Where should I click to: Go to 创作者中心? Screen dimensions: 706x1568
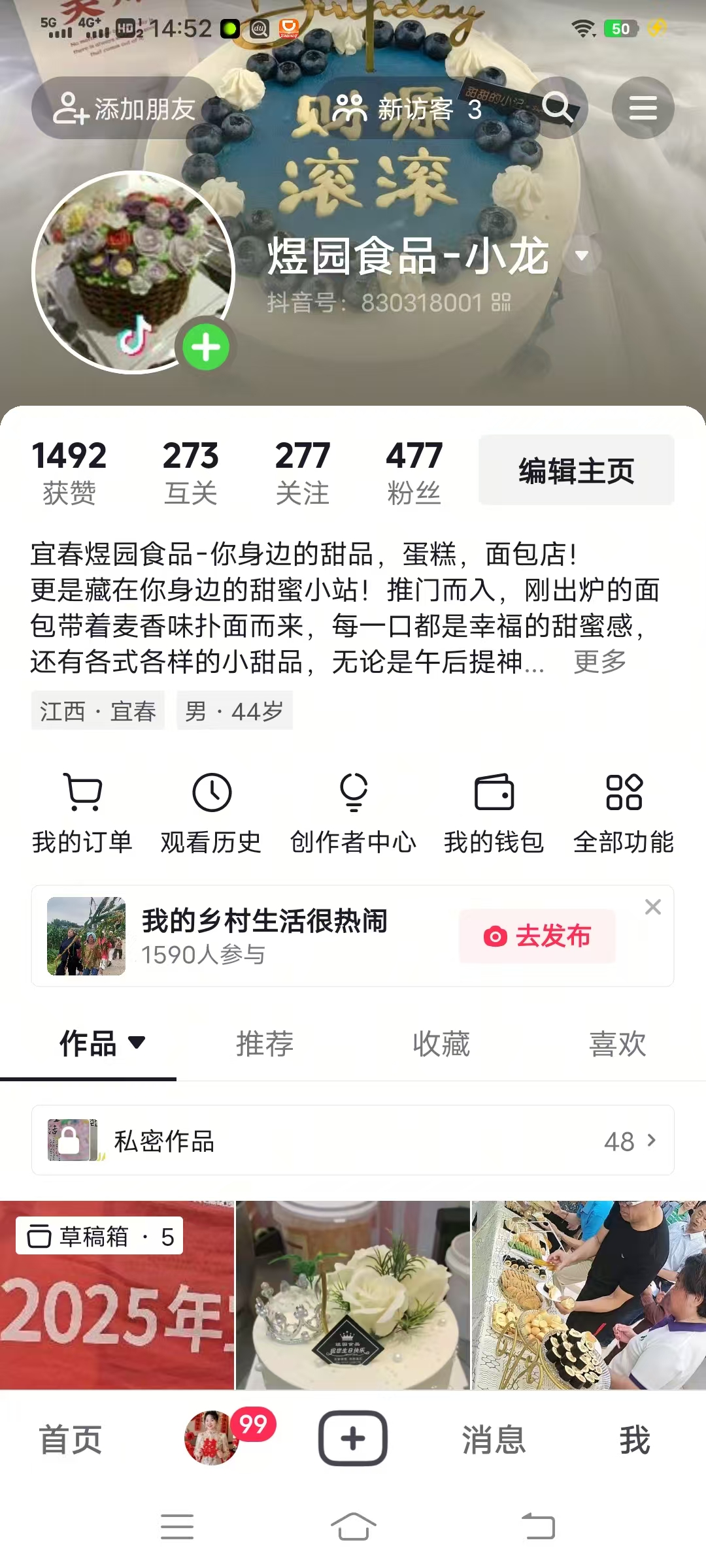(x=353, y=813)
